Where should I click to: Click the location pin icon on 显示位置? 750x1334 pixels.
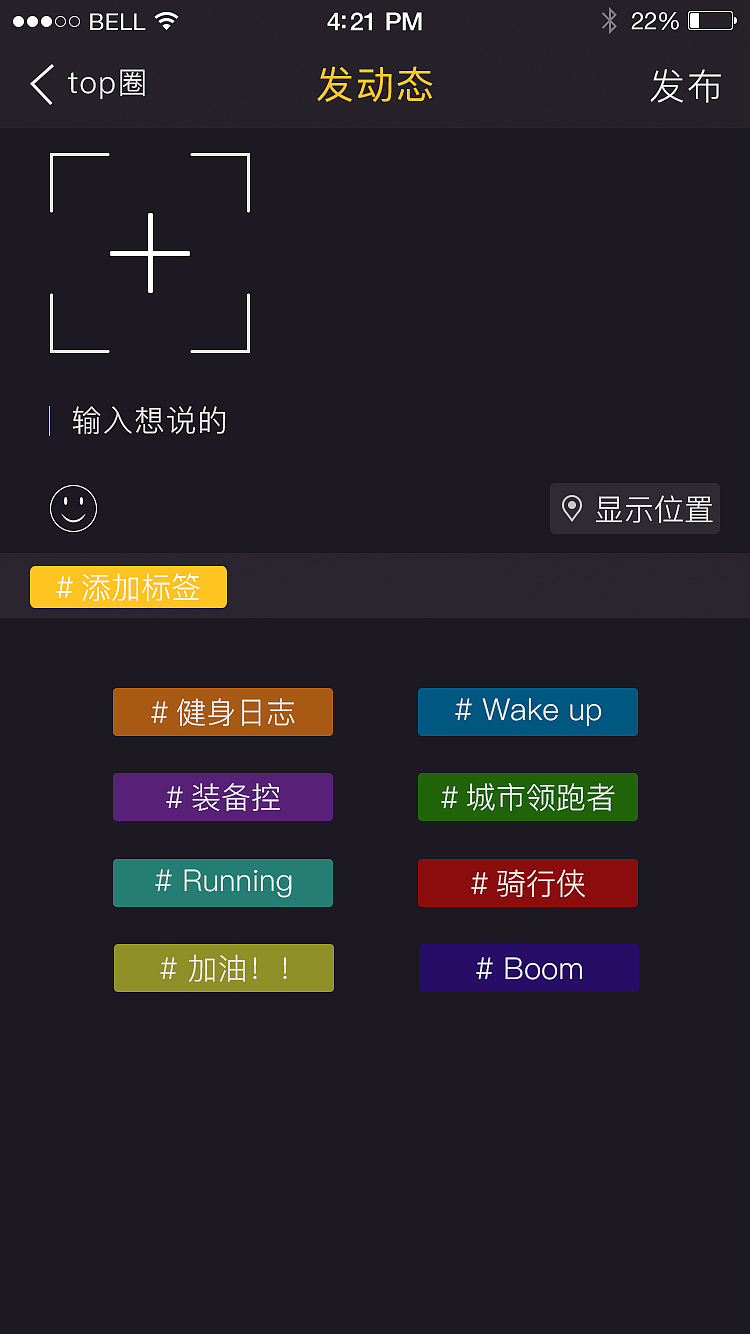(572, 508)
